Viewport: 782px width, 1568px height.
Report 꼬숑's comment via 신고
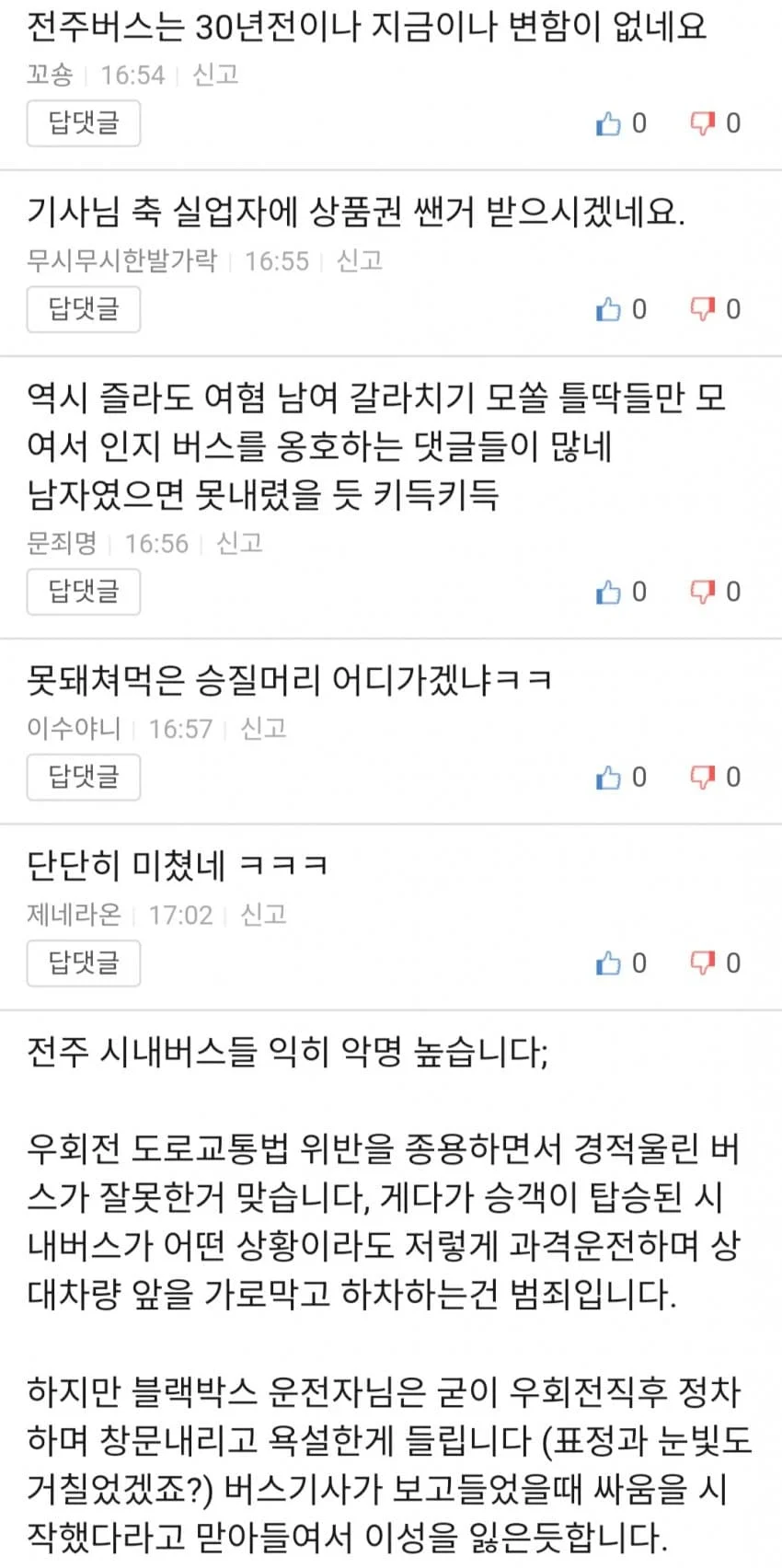click(x=215, y=75)
